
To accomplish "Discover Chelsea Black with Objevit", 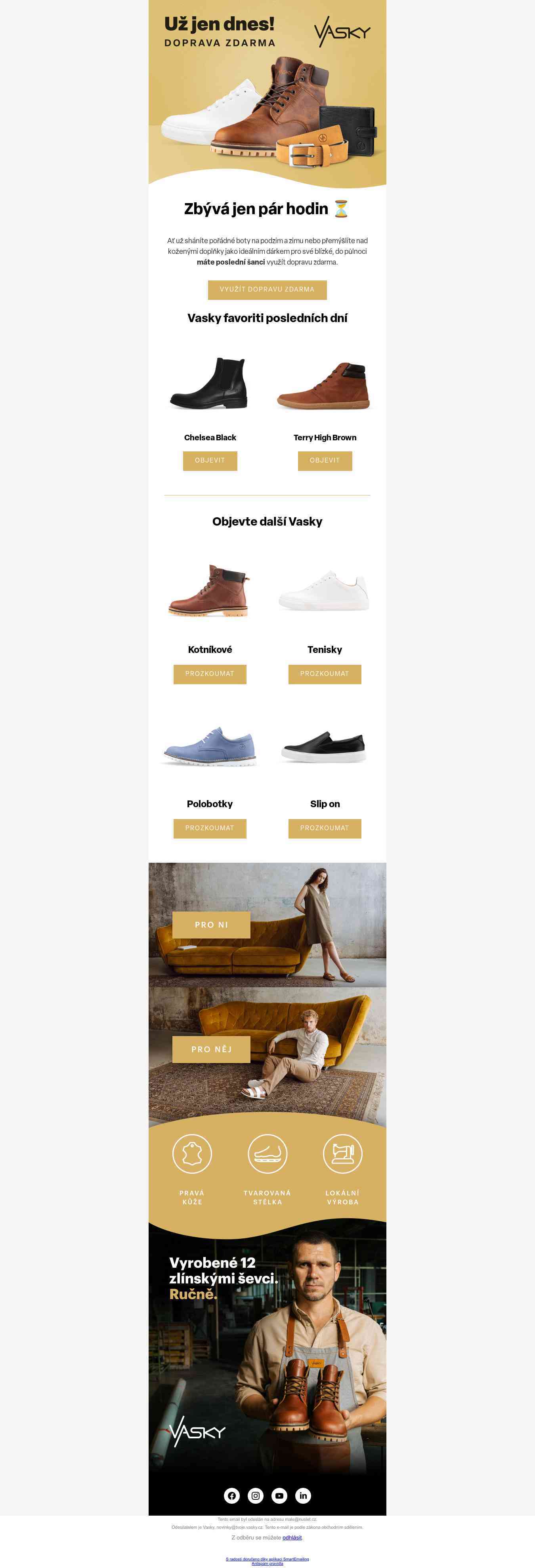I will 210,461.
